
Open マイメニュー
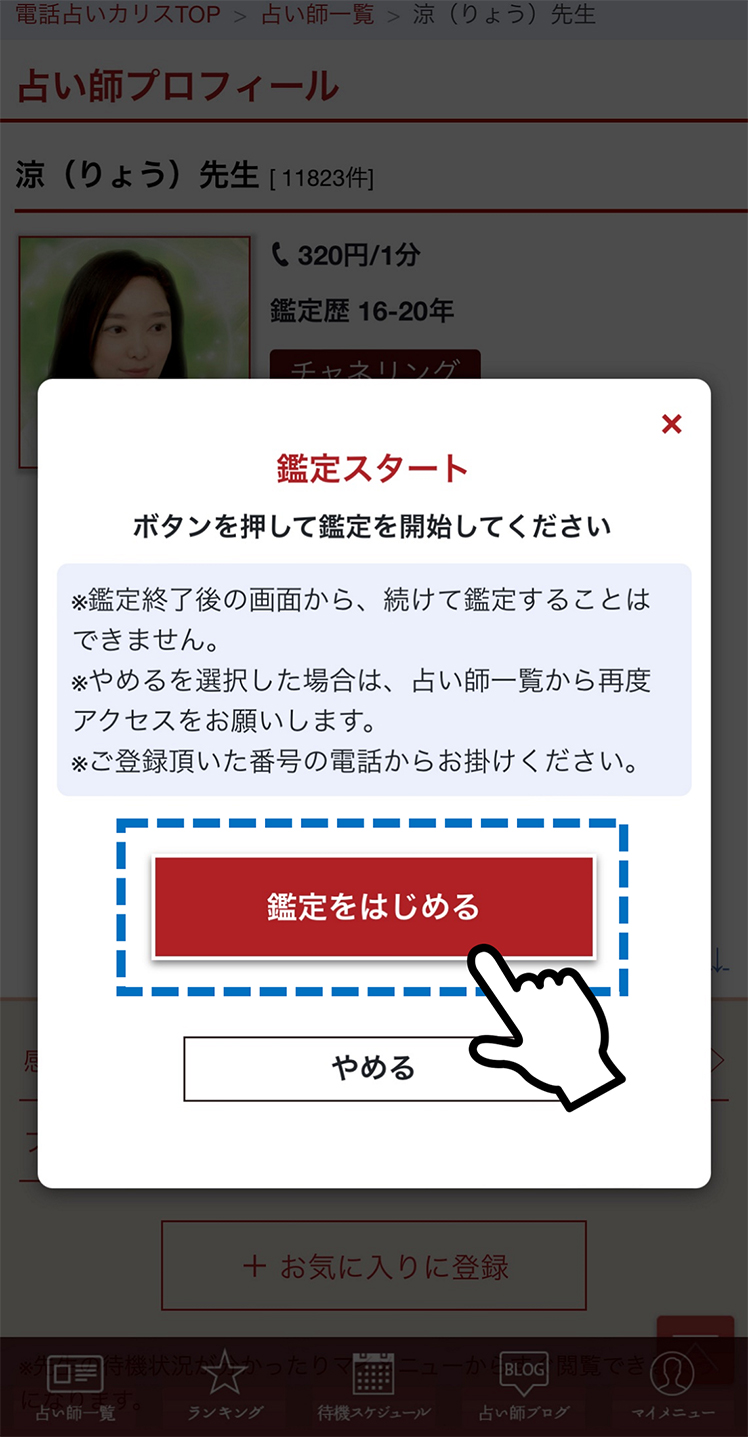pos(673,1388)
